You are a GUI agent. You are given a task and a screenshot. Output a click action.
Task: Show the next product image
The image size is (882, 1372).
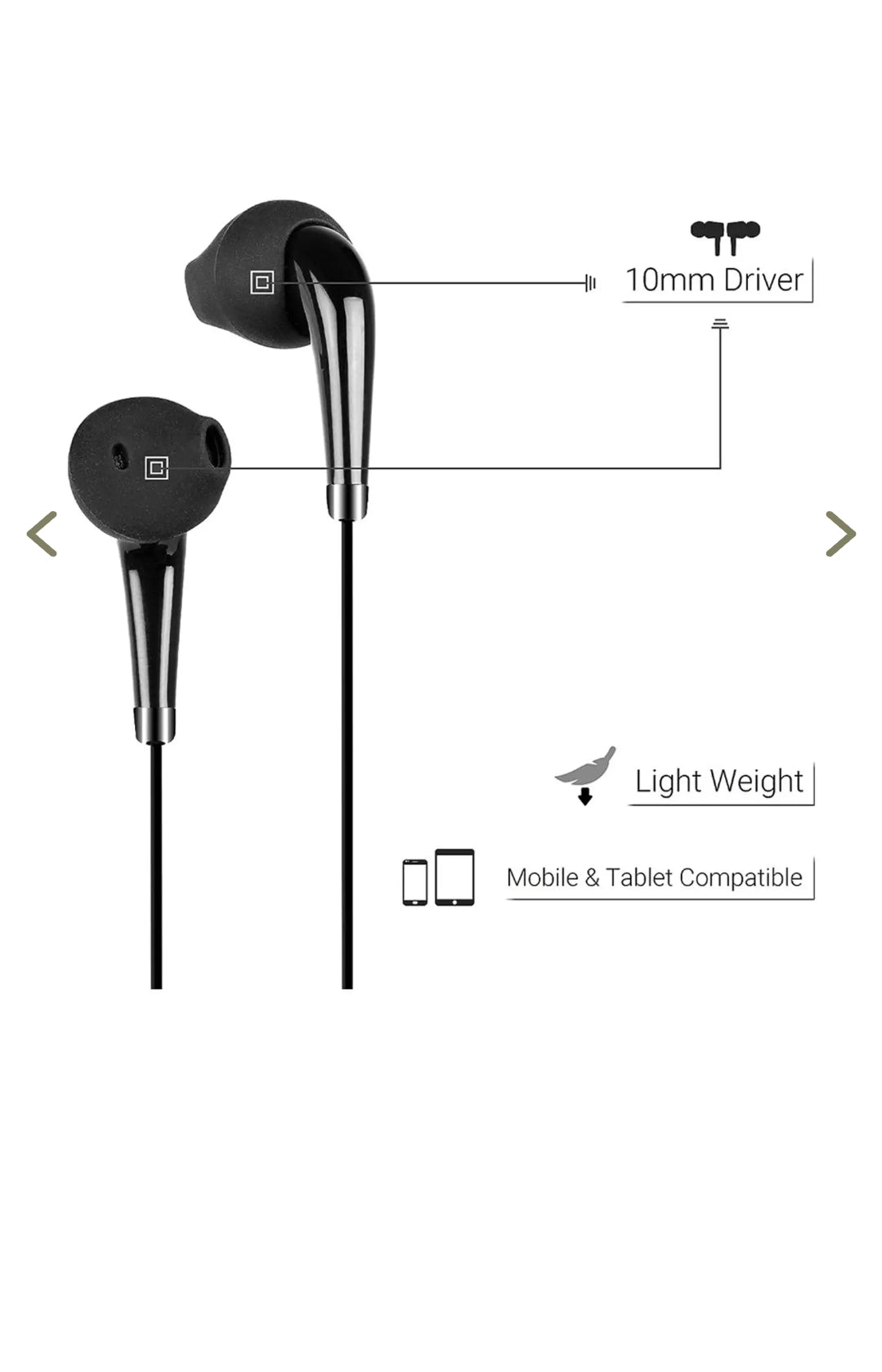pyautogui.click(x=839, y=534)
